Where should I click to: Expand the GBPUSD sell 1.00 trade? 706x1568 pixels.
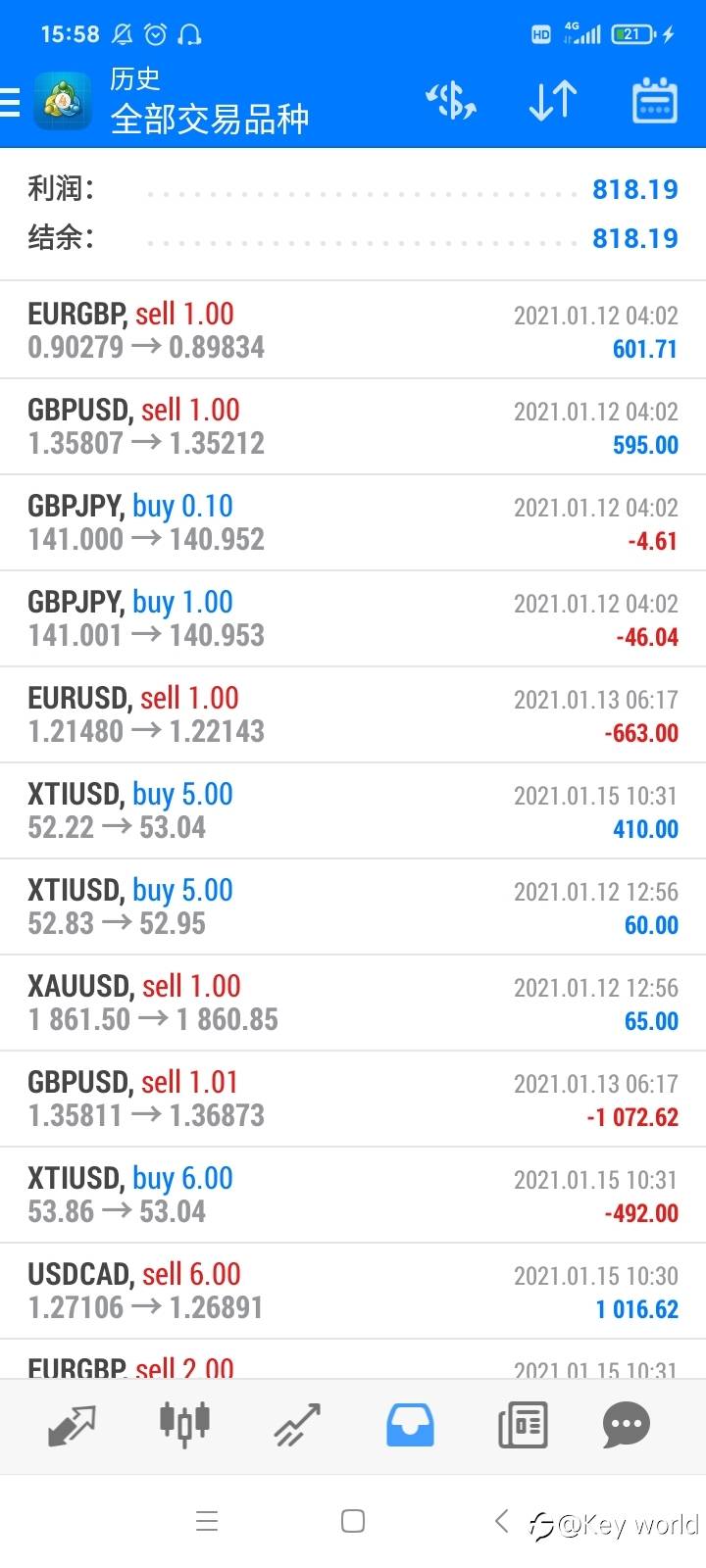(353, 426)
